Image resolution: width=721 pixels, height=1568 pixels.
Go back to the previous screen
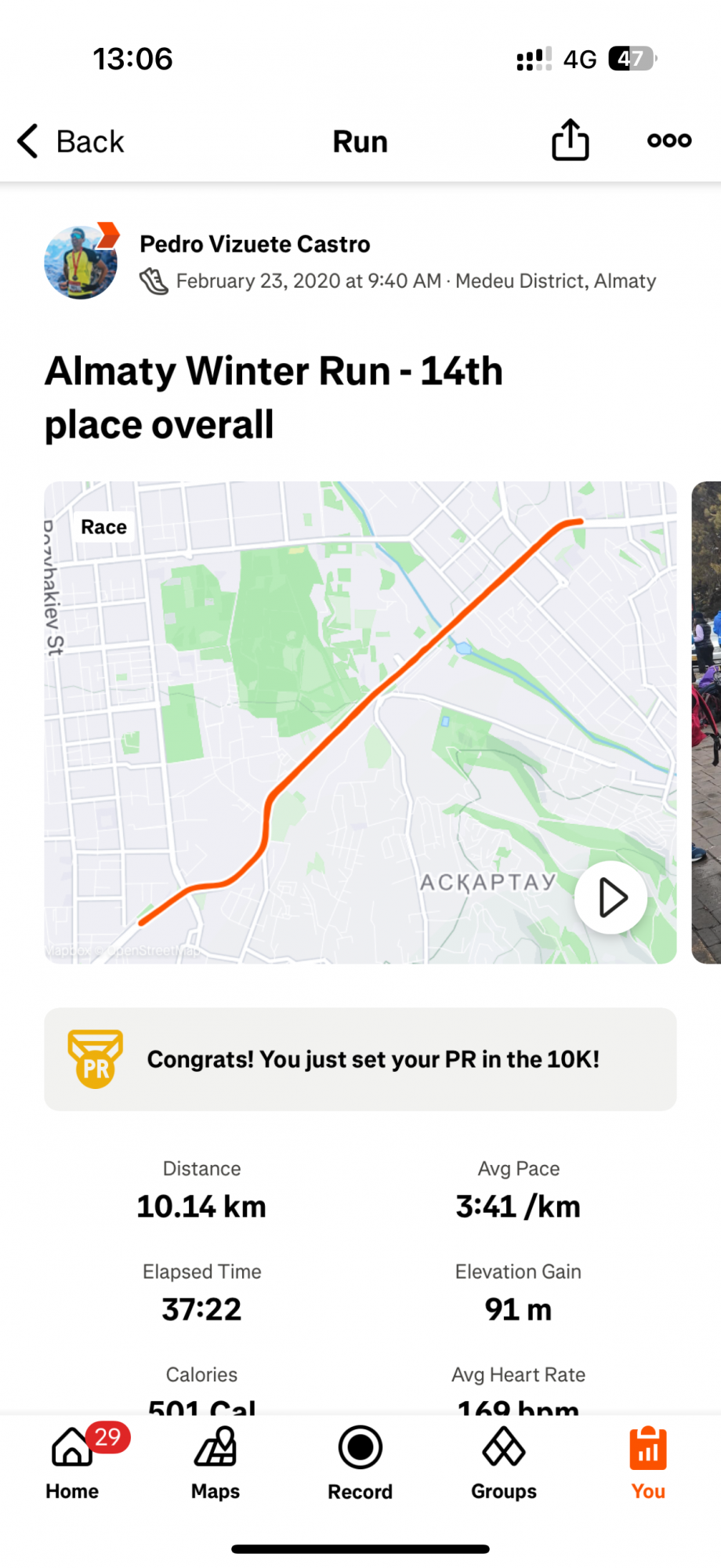71,142
